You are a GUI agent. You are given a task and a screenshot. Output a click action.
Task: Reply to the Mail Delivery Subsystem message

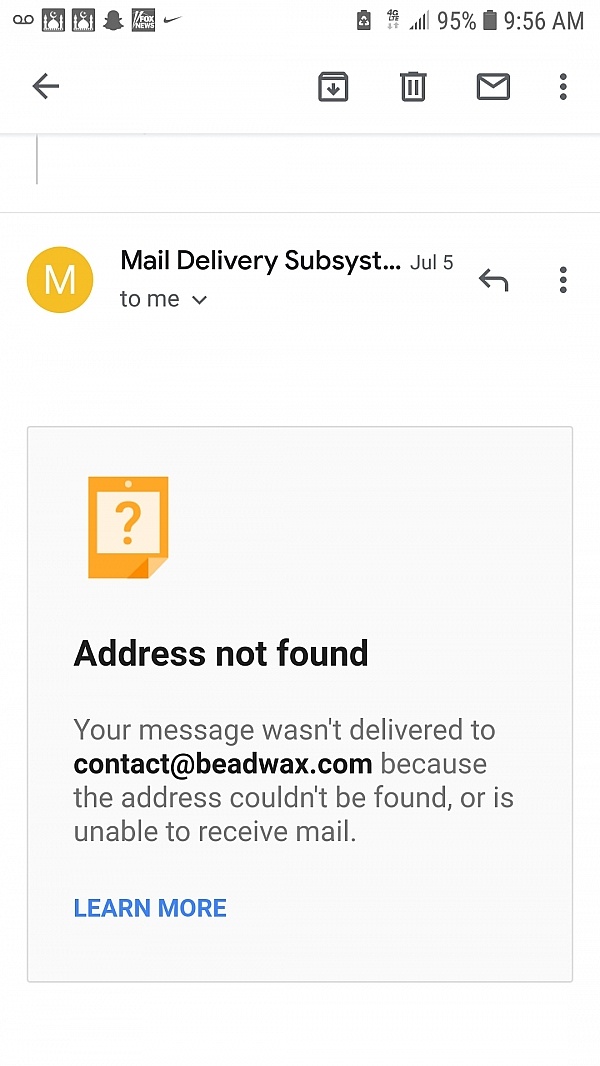493,279
